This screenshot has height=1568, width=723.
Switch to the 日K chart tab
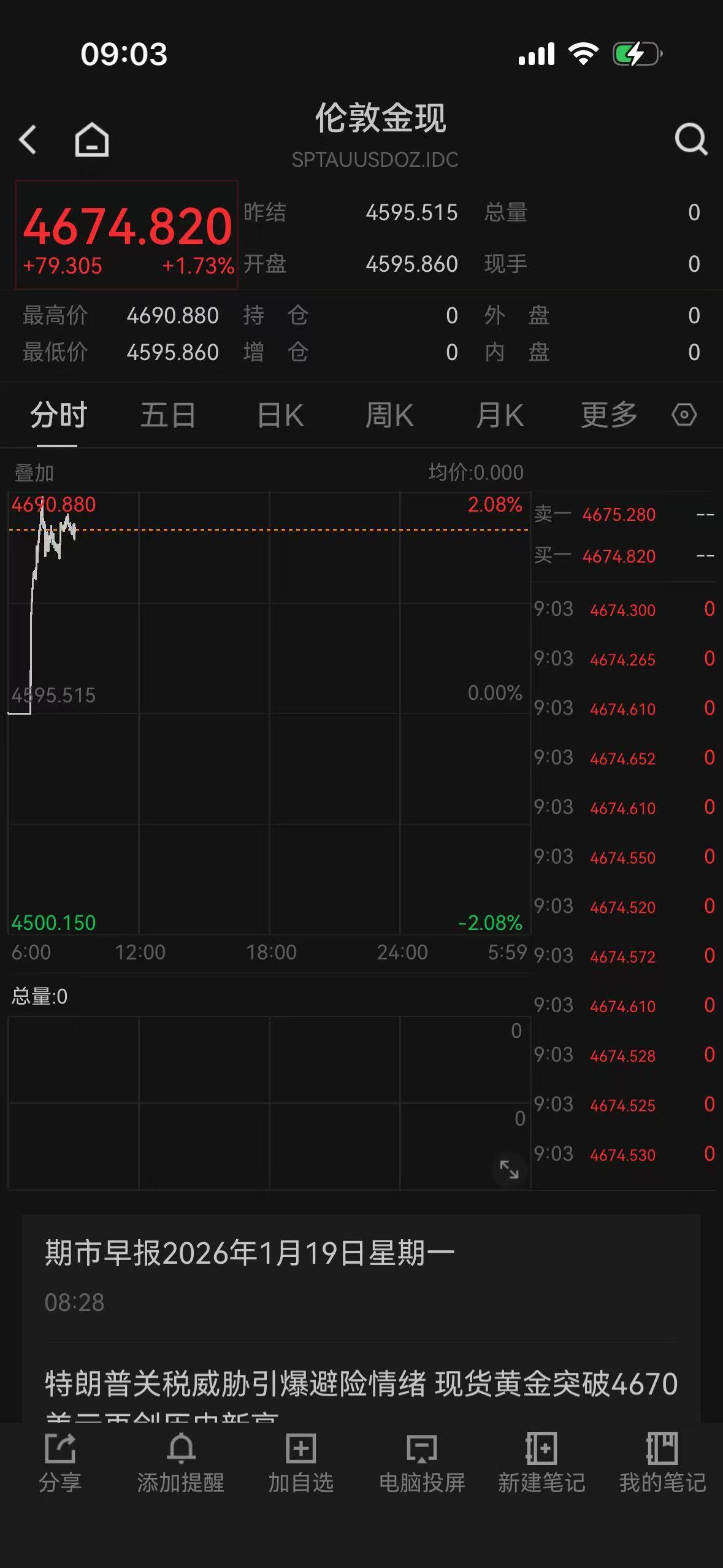click(x=280, y=415)
